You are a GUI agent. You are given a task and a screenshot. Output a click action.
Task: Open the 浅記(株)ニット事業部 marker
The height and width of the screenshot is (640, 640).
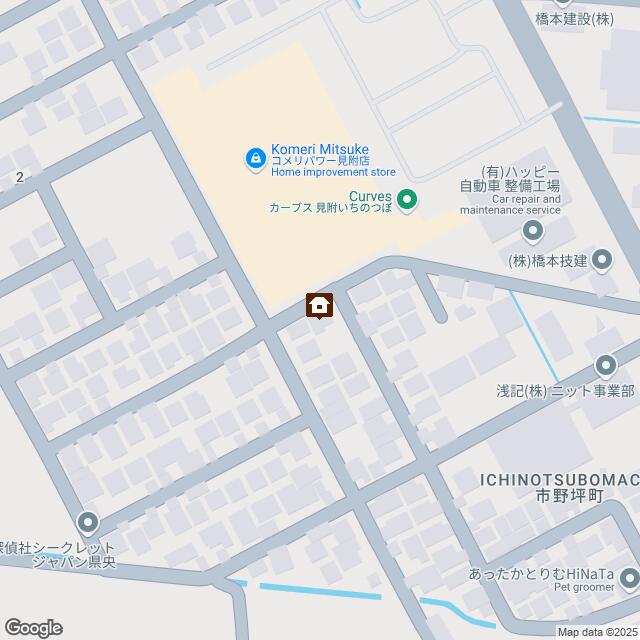tap(605, 367)
